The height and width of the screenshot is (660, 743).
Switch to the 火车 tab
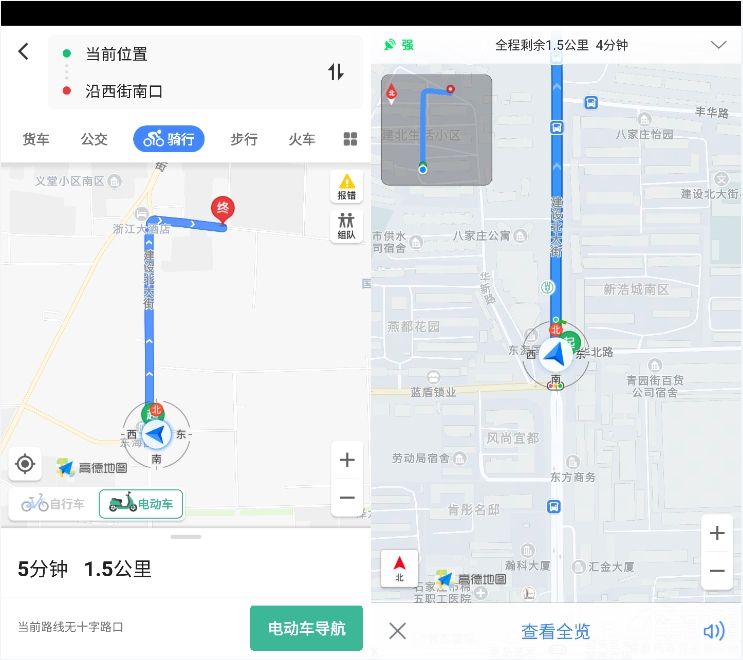click(302, 140)
